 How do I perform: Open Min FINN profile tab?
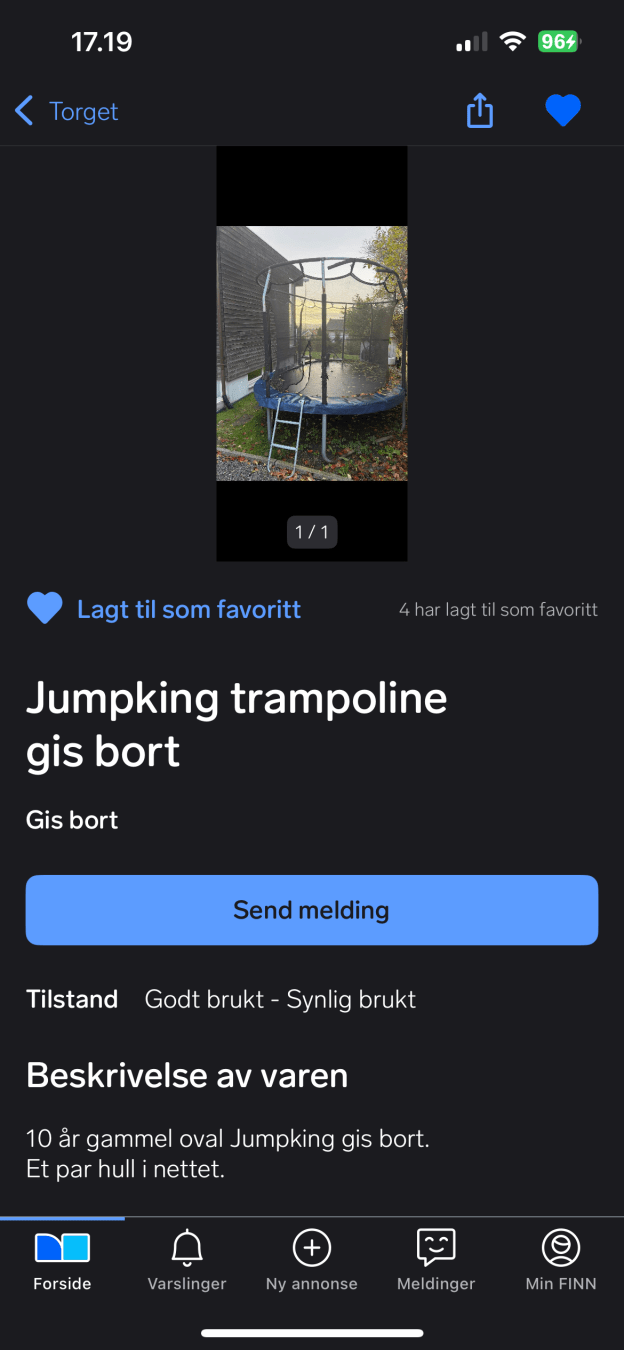pos(561,1260)
